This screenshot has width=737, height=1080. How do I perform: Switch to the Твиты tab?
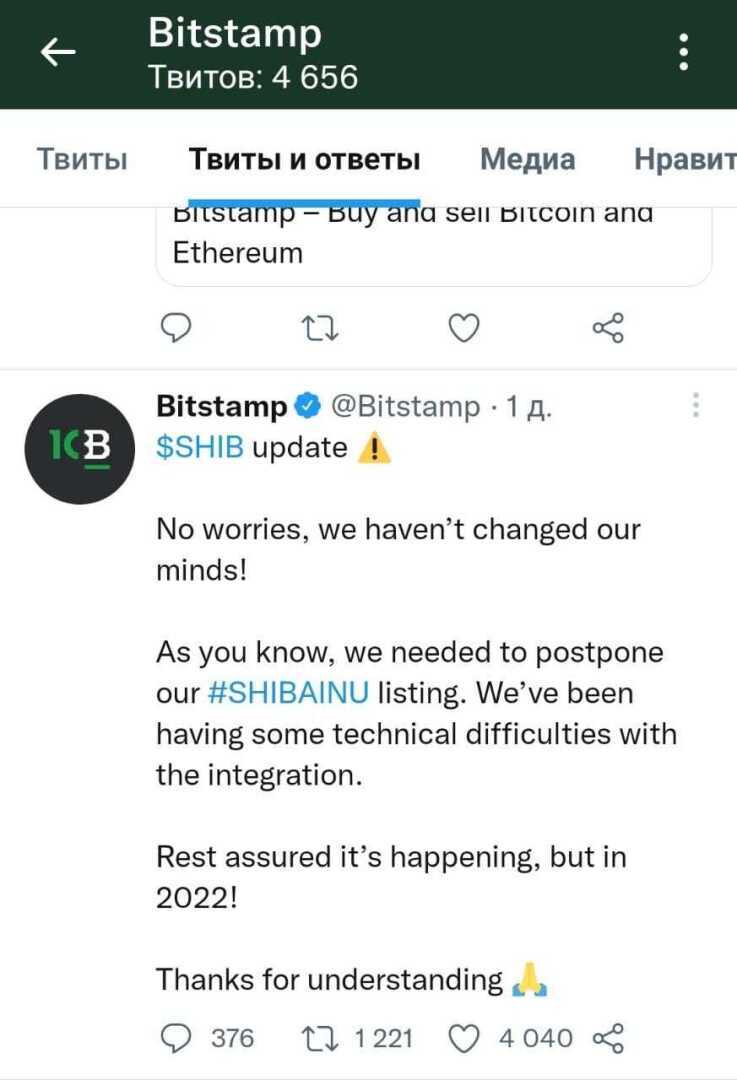click(x=82, y=159)
